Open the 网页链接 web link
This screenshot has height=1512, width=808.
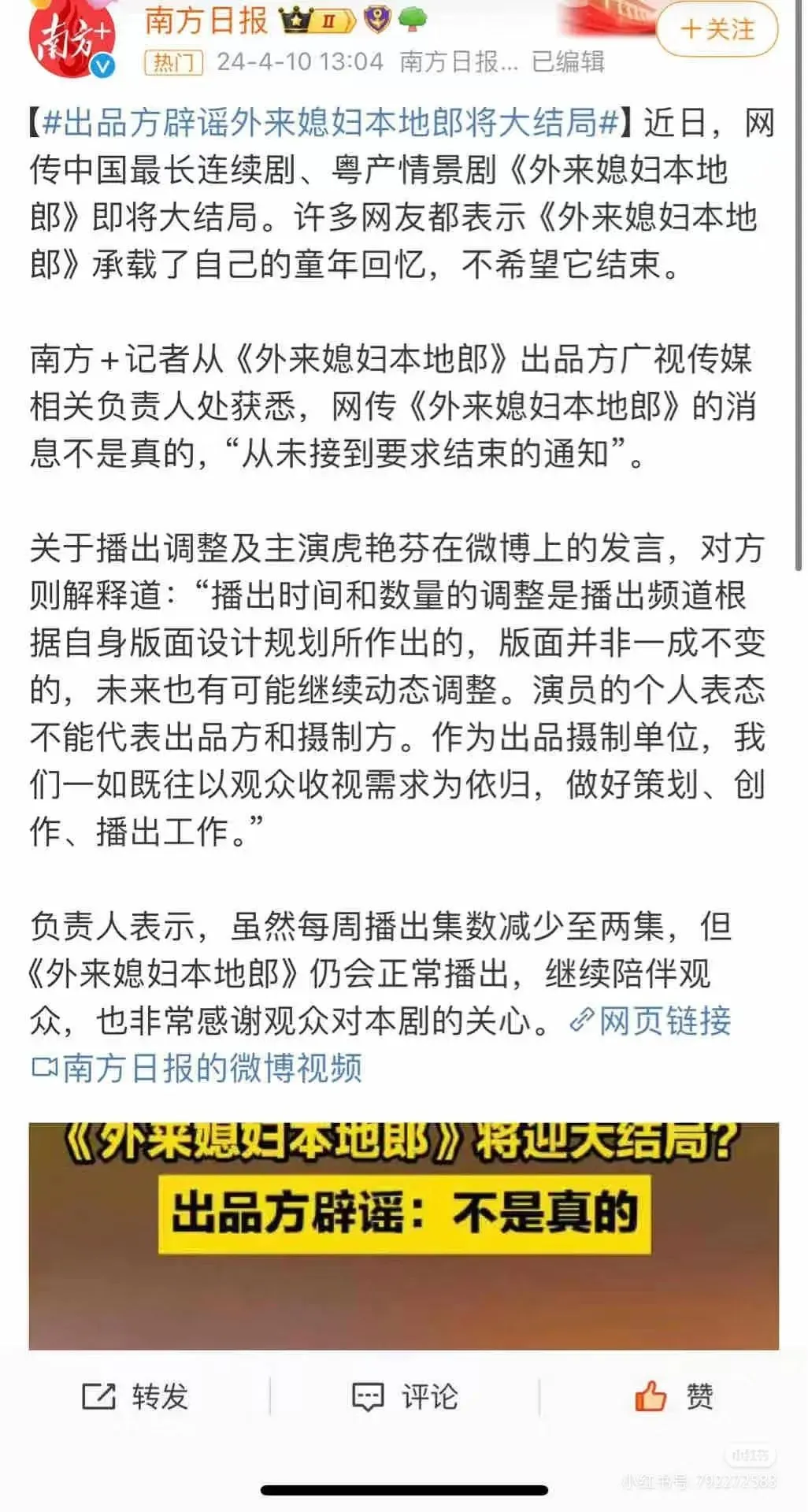tap(652, 1021)
